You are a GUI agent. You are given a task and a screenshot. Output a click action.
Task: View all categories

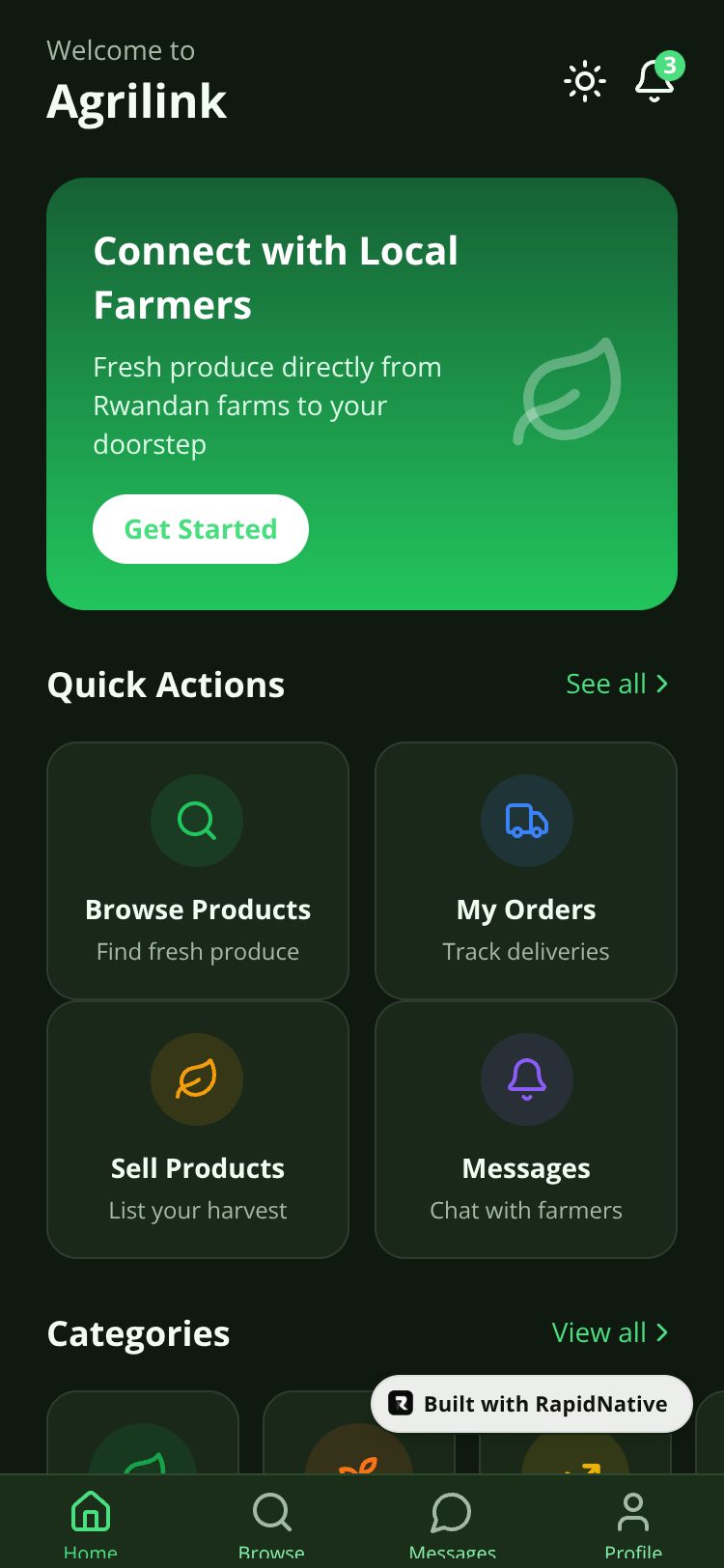[x=609, y=1332]
